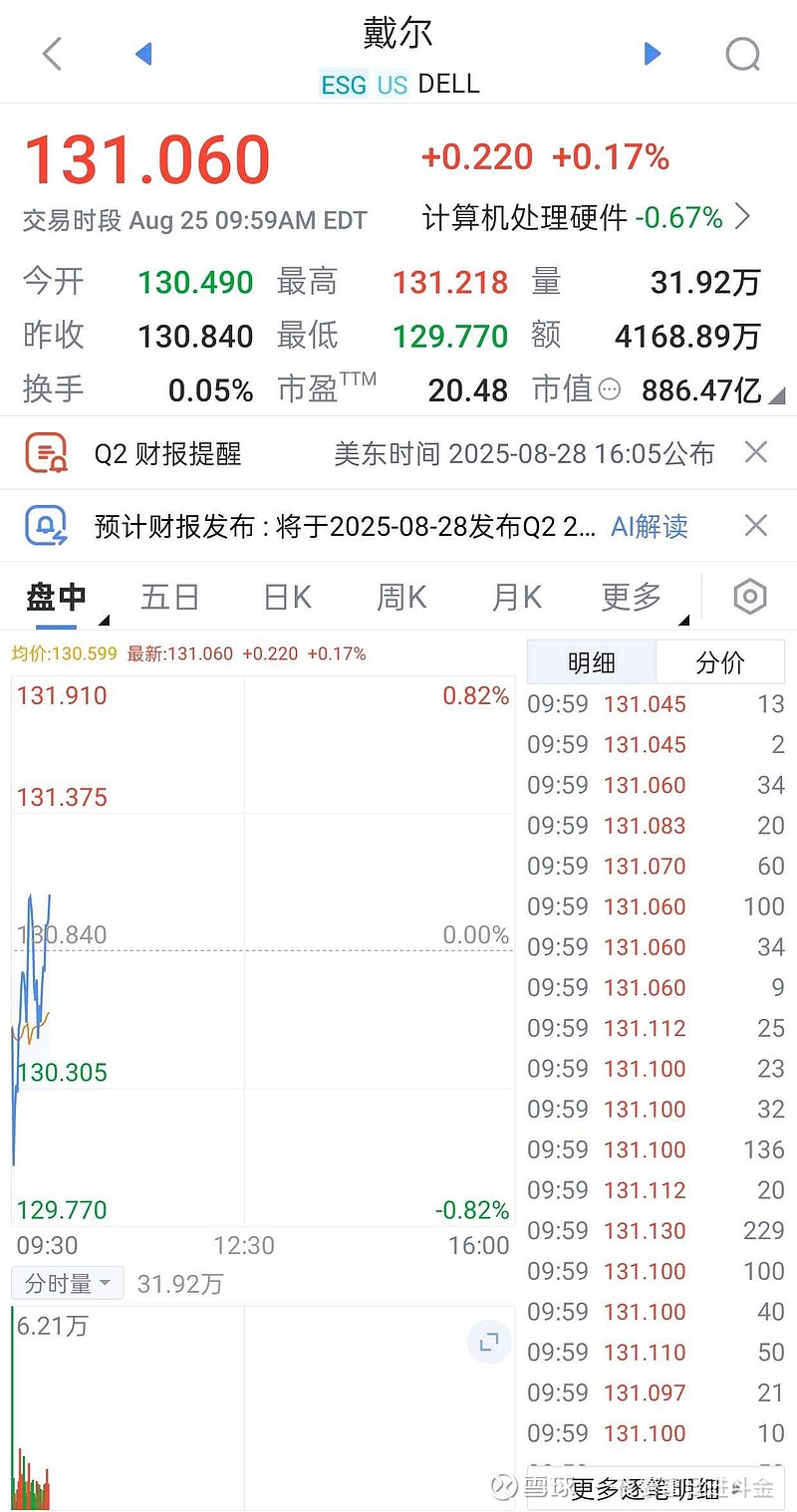Go back using the top-left arrow
Image resolution: width=797 pixels, height=1512 pixels.
[x=52, y=54]
